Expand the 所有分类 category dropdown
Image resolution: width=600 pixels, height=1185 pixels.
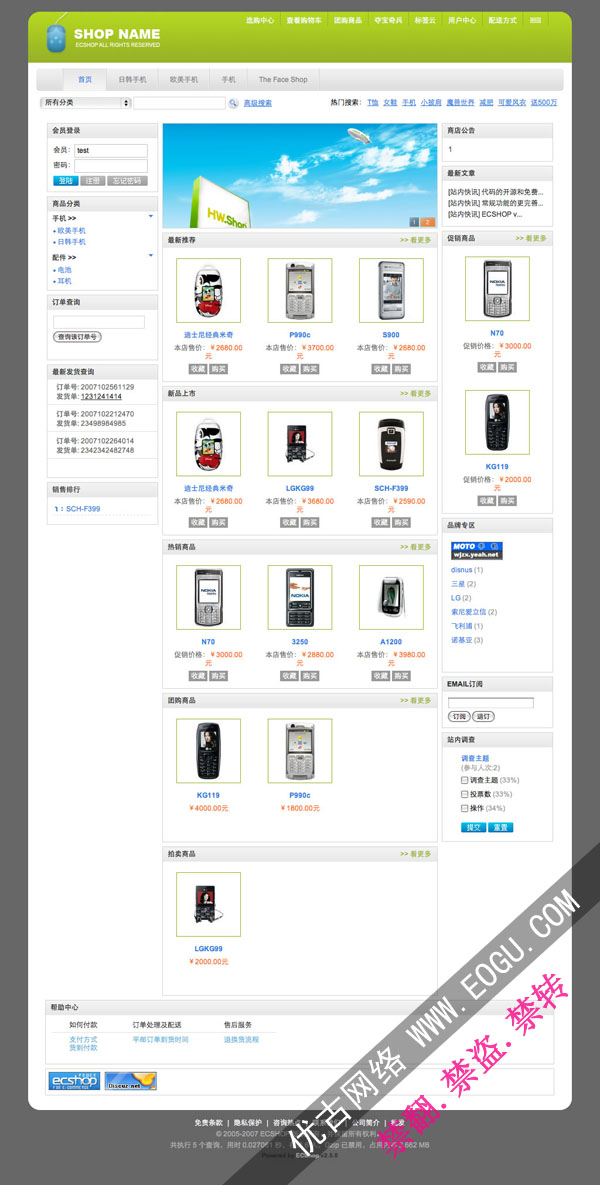click(x=86, y=103)
